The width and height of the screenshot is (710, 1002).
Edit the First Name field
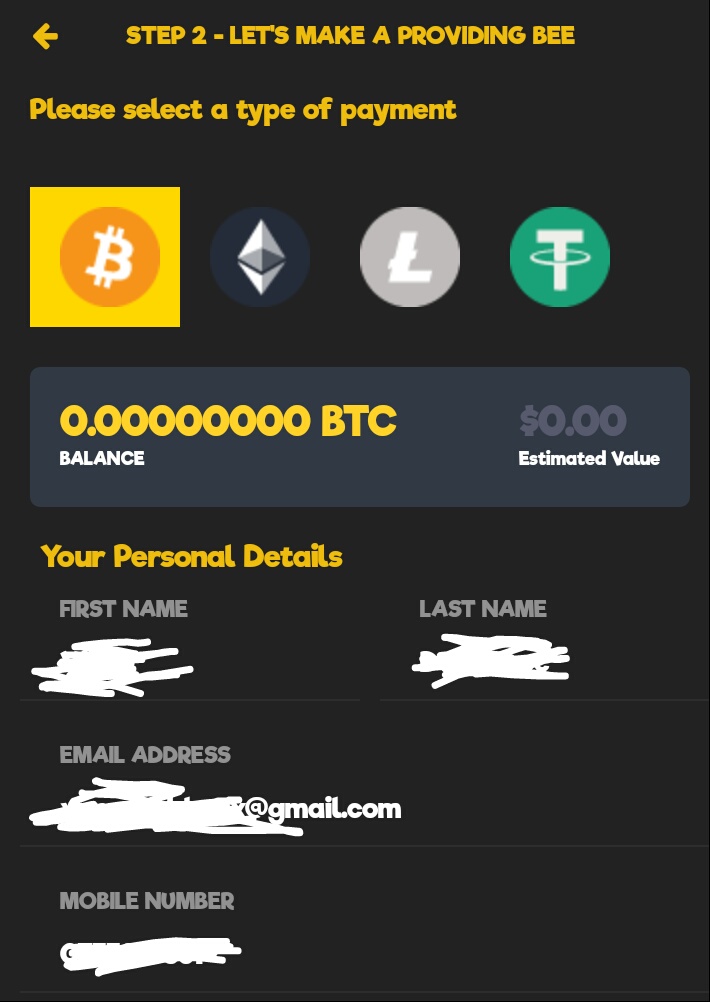point(190,665)
